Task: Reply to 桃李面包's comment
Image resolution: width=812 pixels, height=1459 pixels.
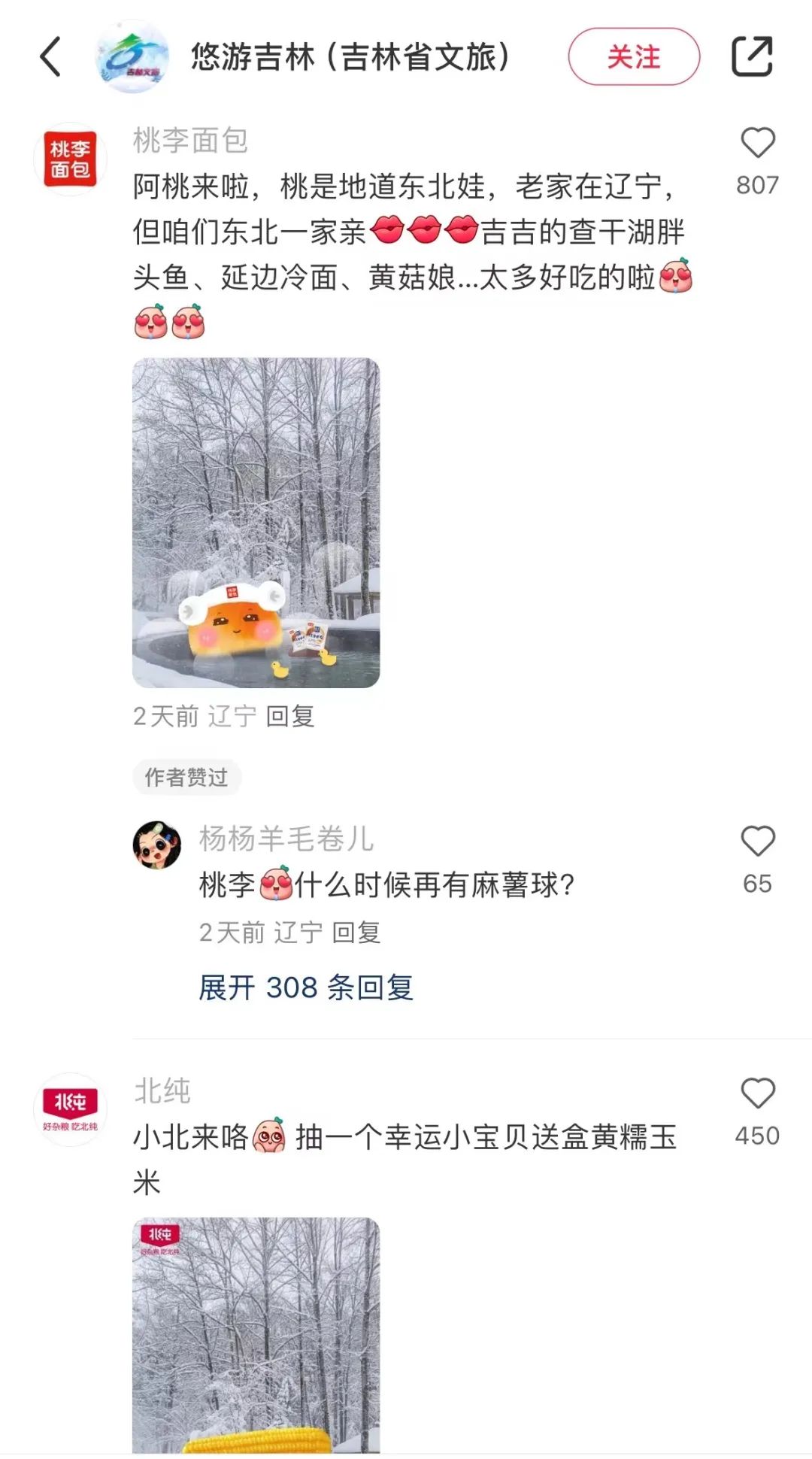Action: (289, 716)
